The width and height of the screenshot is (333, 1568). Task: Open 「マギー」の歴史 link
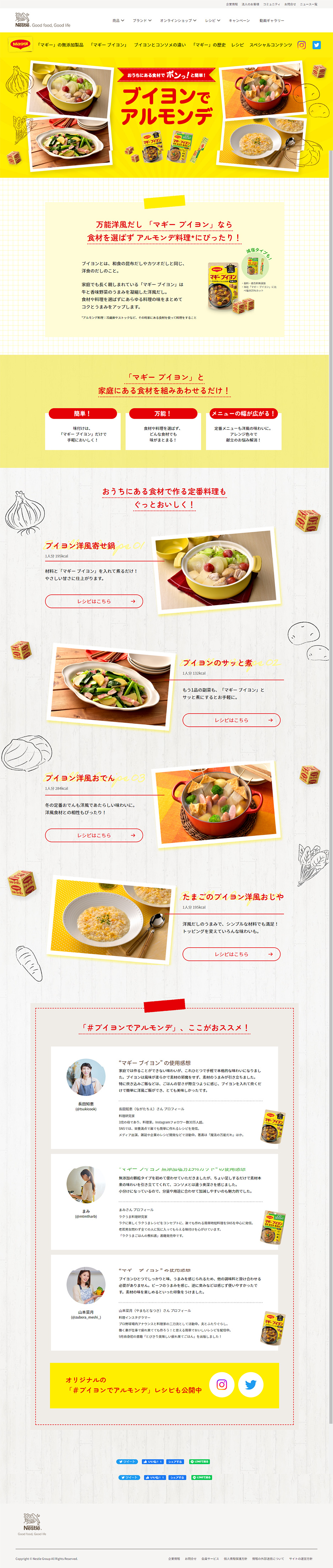point(209,44)
